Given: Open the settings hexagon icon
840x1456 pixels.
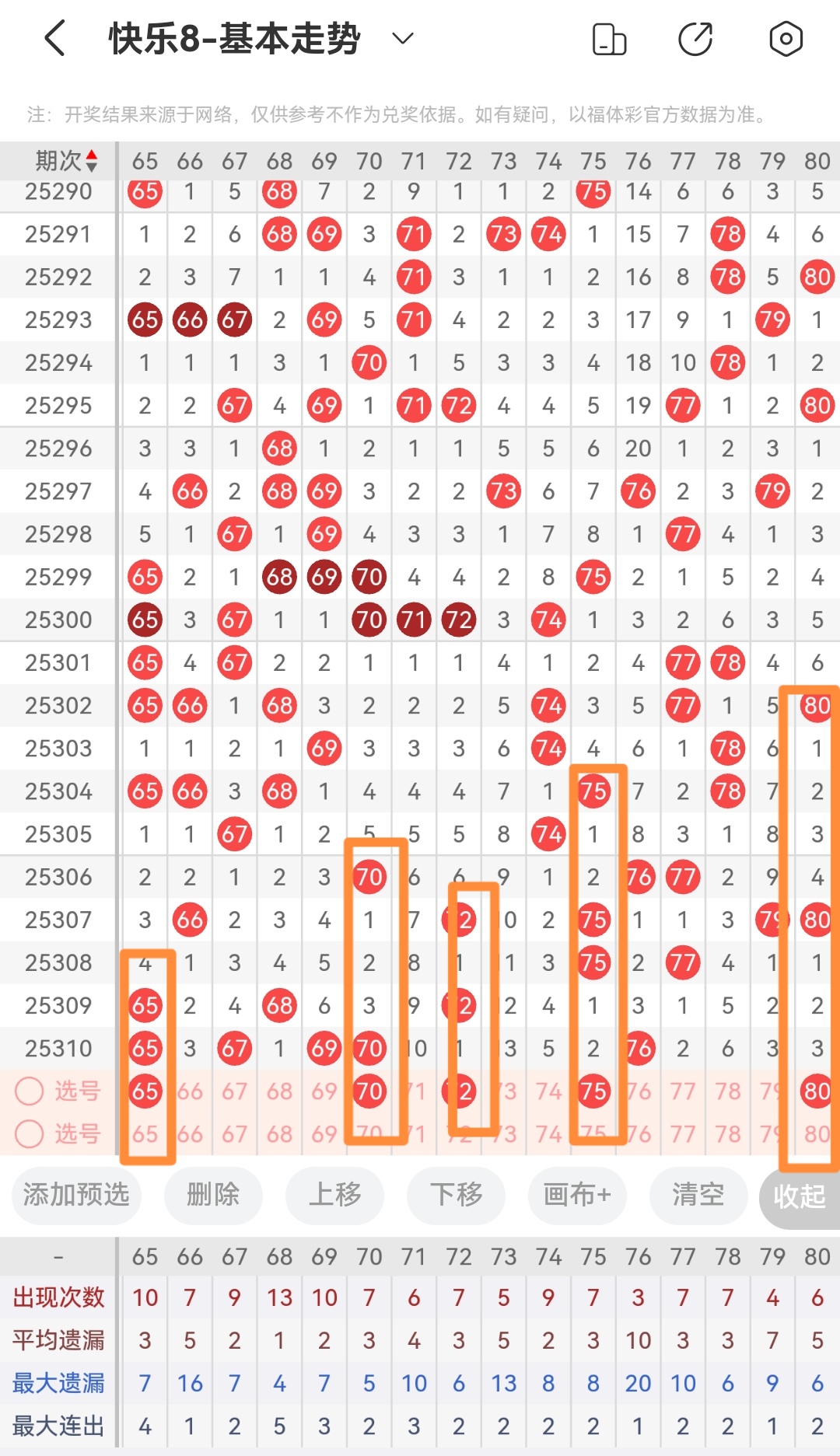Looking at the screenshot, I should (x=786, y=39).
